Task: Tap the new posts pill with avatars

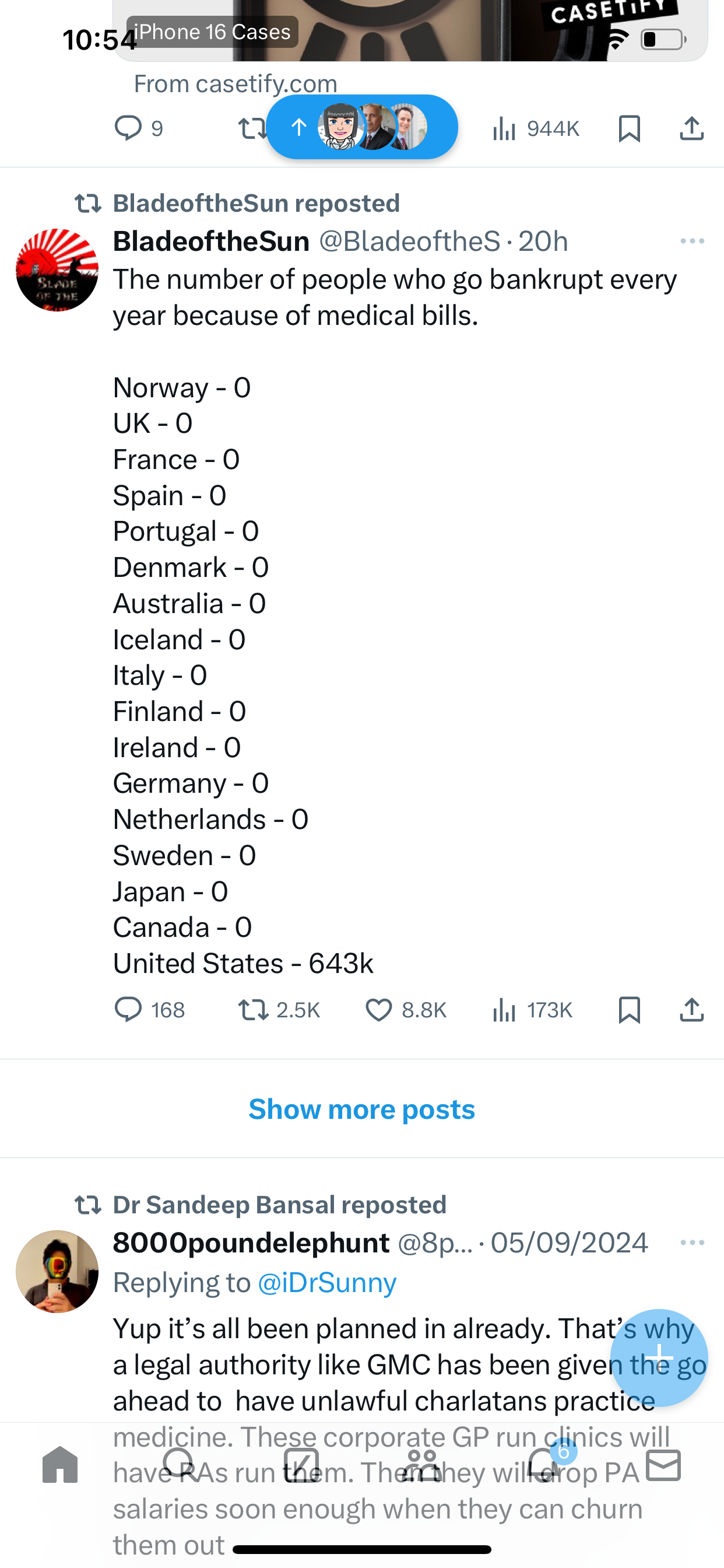Action: tap(362, 127)
